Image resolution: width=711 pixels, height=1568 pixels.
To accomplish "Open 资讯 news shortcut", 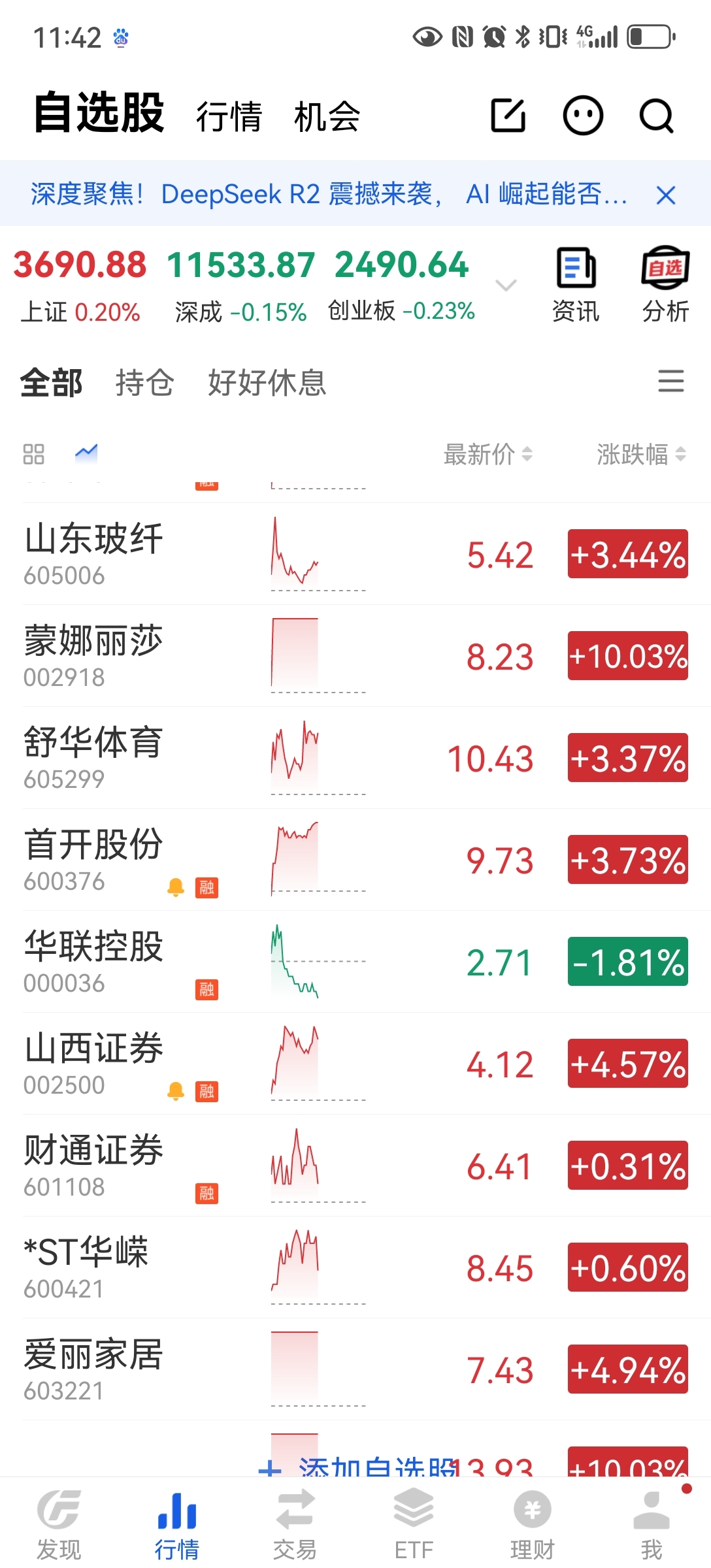I will click(576, 284).
